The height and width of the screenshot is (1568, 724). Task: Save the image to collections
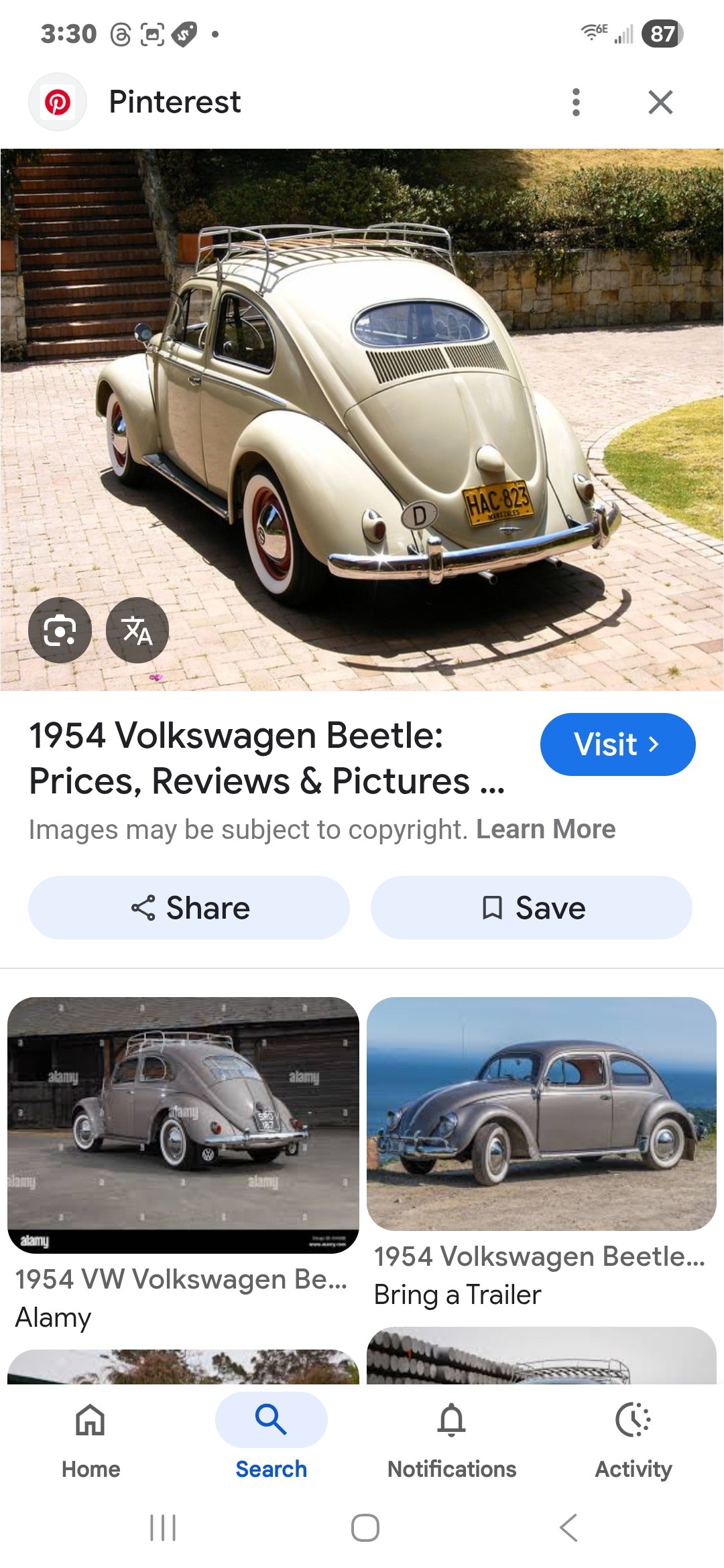coord(532,908)
